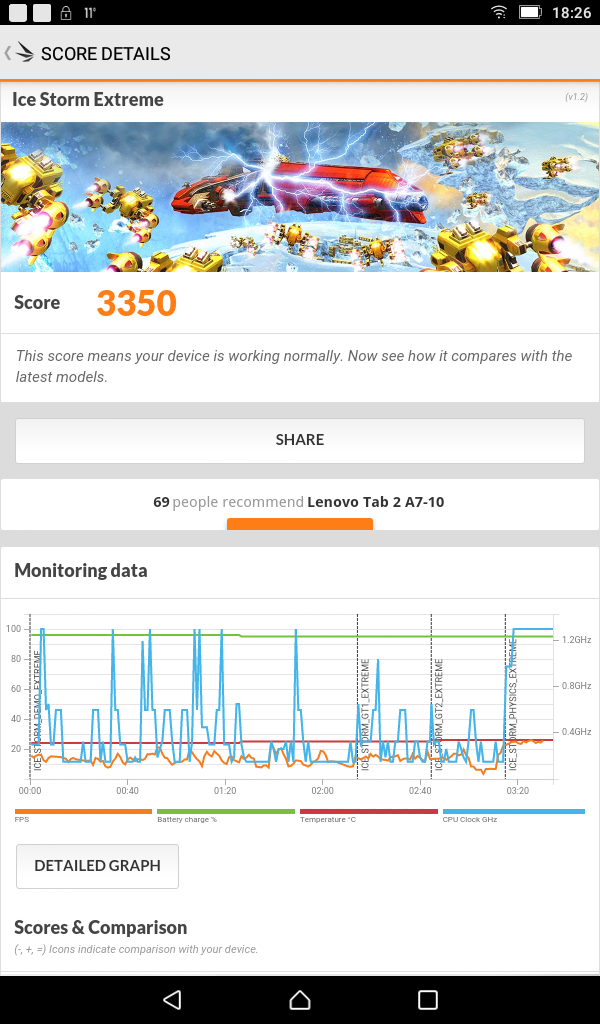
Task: Share the Ice Storm Extreme score
Action: [300, 440]
